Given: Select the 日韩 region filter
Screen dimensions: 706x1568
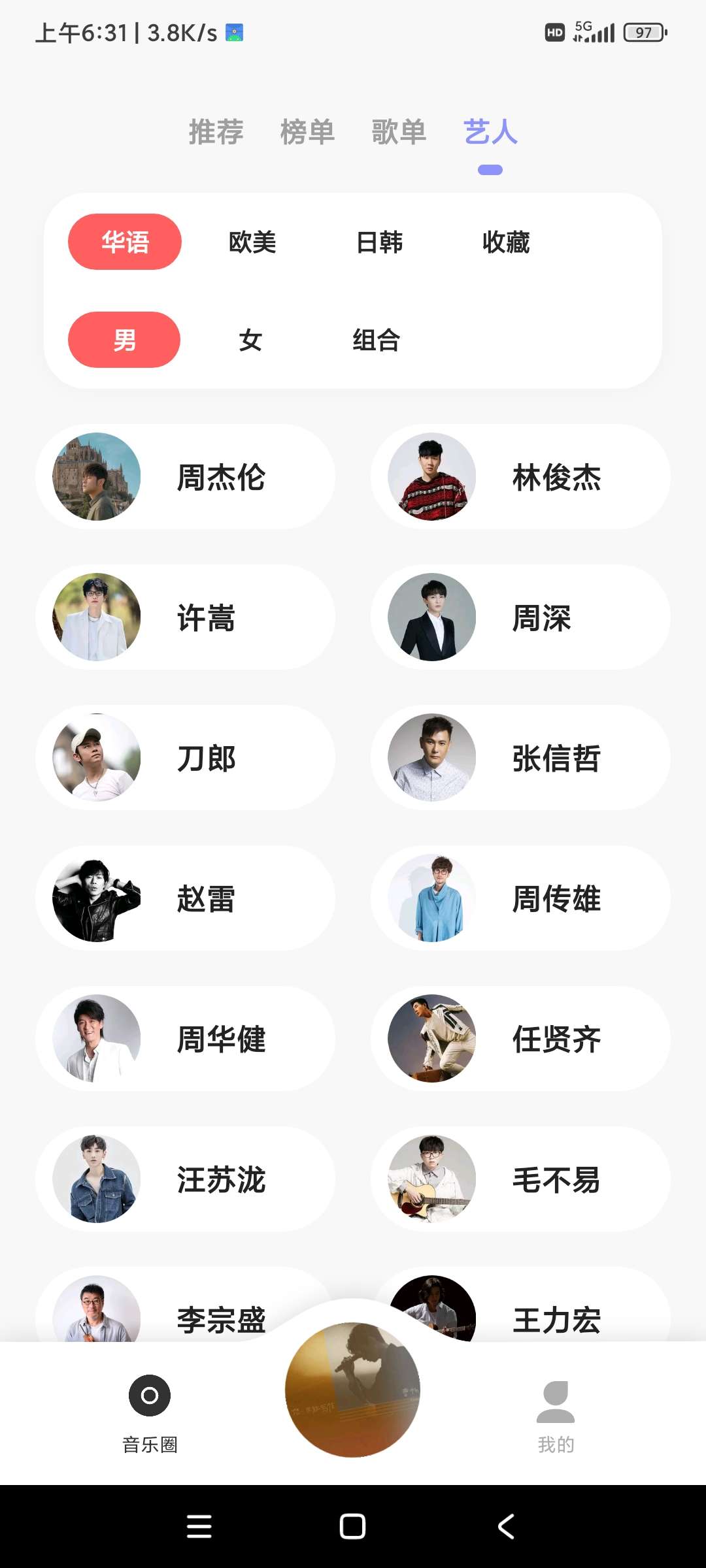Looking at the screenshot, I should click(379, 242).
